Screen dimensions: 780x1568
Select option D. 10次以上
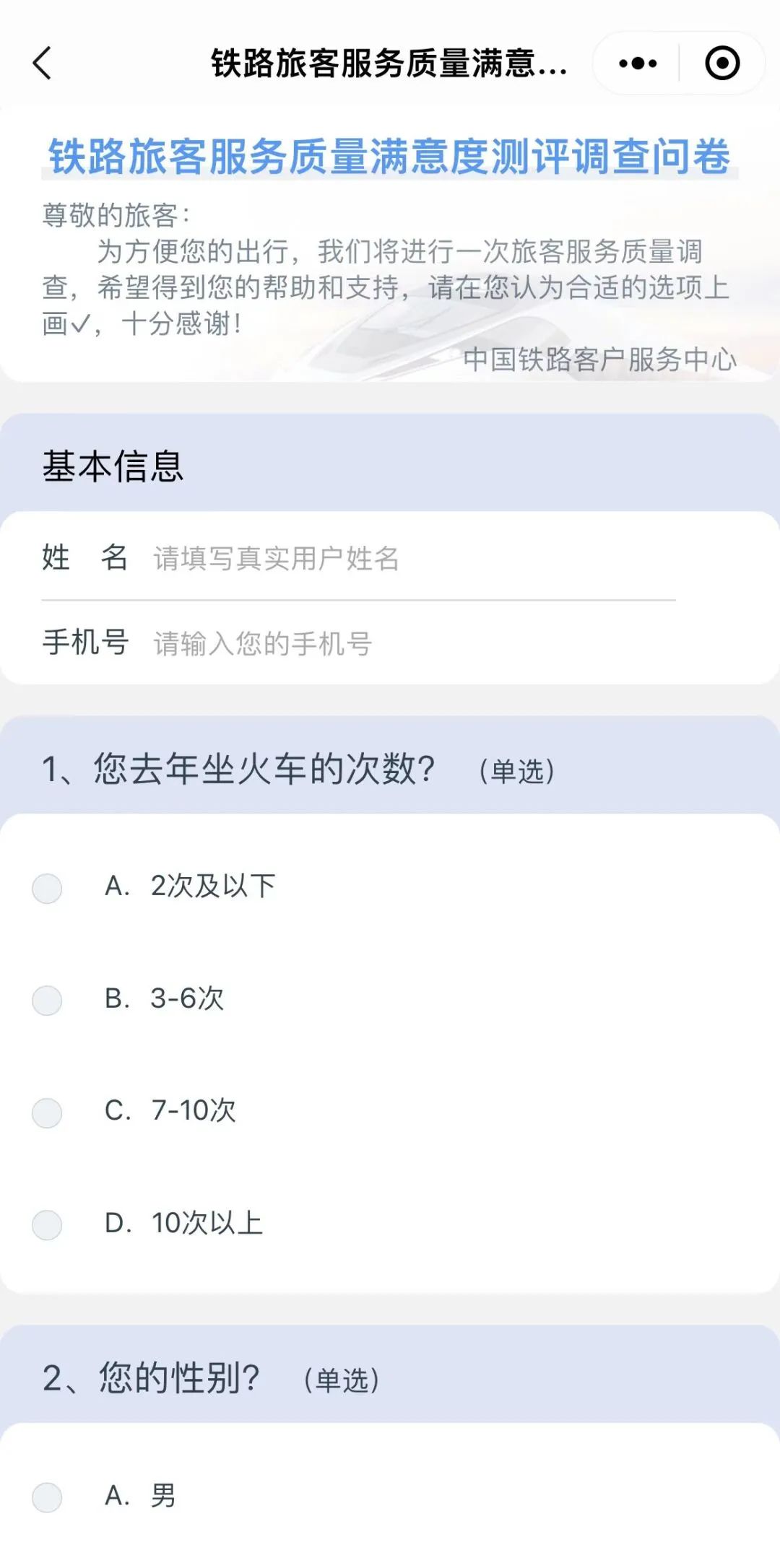[x=48, y=1224]
